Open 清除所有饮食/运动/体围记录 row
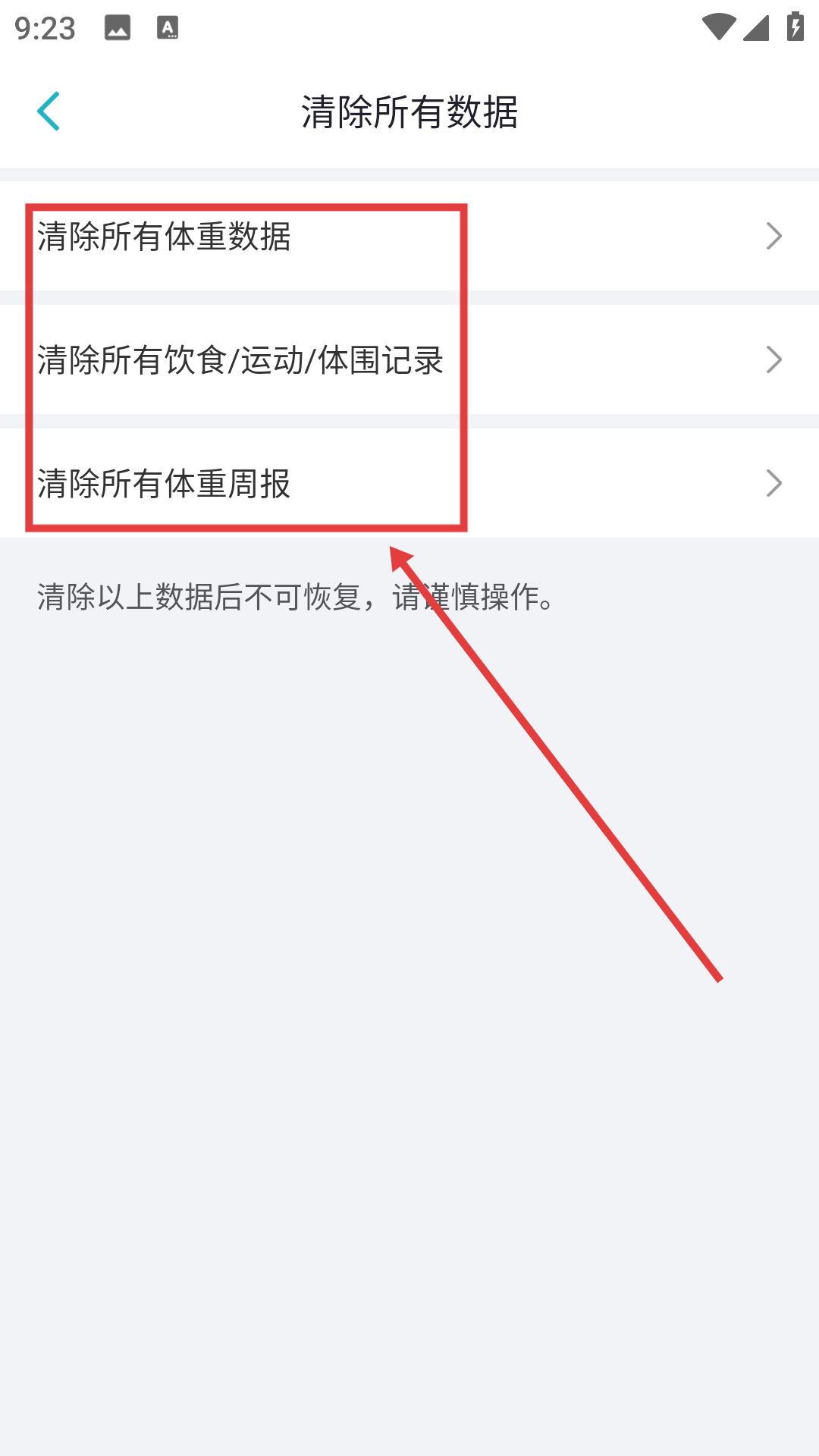The width and height of the screenshot is (819, 1456). [409, 359]
